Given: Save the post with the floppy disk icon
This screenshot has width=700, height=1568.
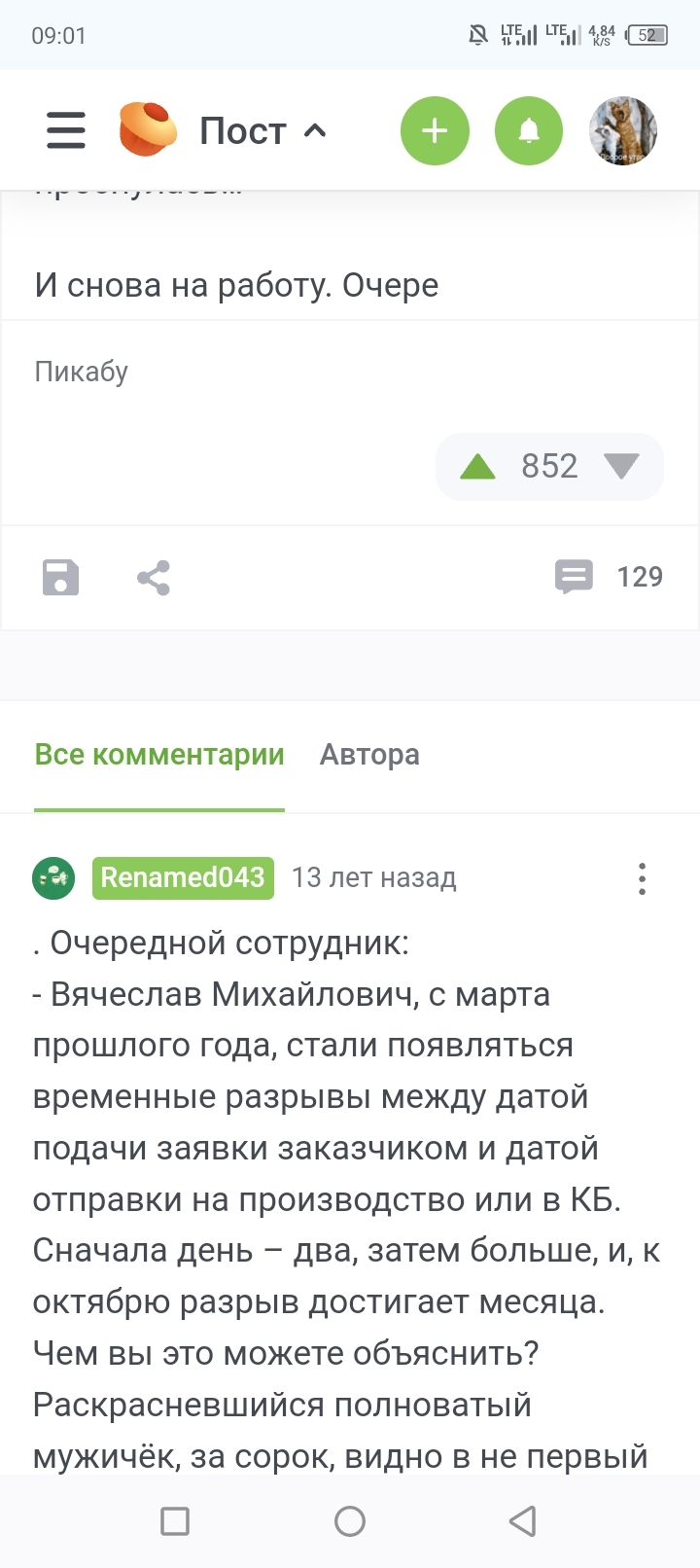Looking at the screenshot, I should [x=60, y=578].
